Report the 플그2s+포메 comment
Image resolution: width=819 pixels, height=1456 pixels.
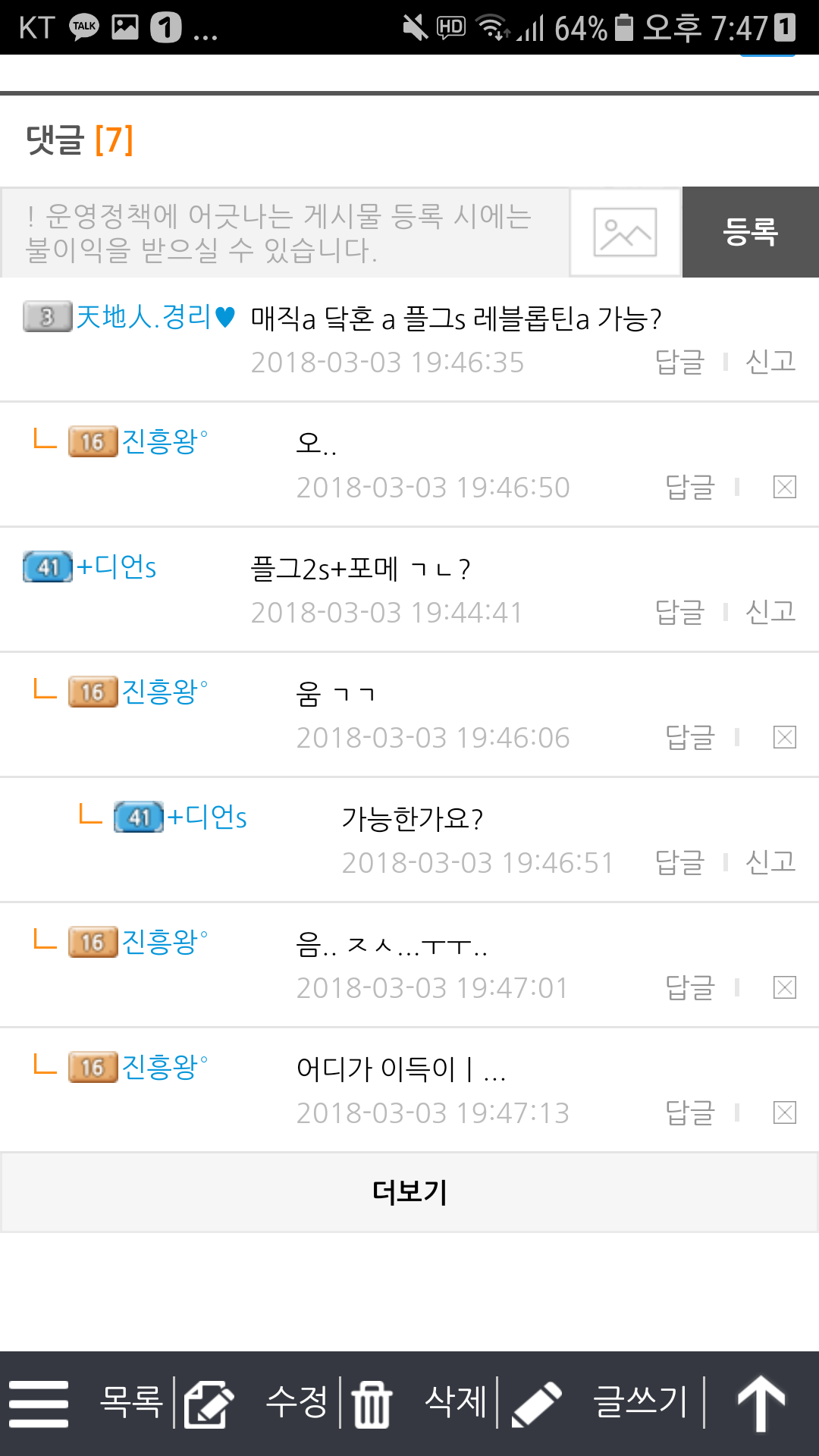[x=770, y=612]
